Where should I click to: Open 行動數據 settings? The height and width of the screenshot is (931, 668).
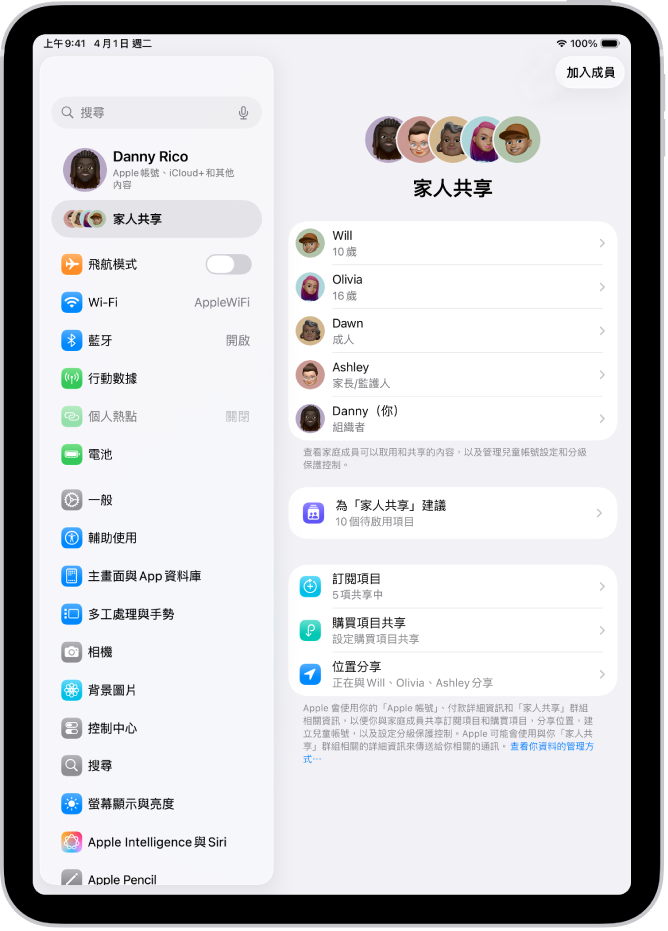tap(156, 378)
